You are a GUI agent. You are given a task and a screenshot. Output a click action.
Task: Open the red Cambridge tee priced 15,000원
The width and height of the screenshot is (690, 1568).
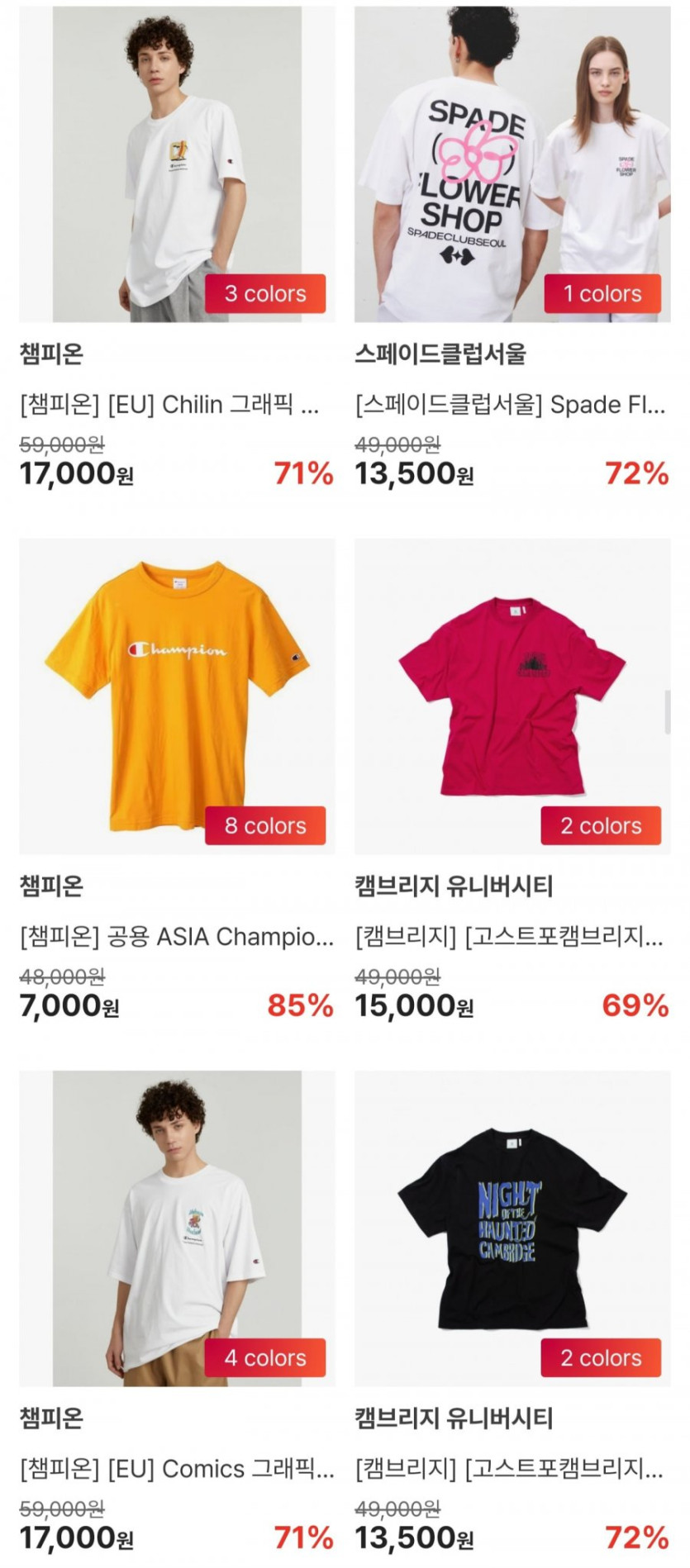point(512,696)
